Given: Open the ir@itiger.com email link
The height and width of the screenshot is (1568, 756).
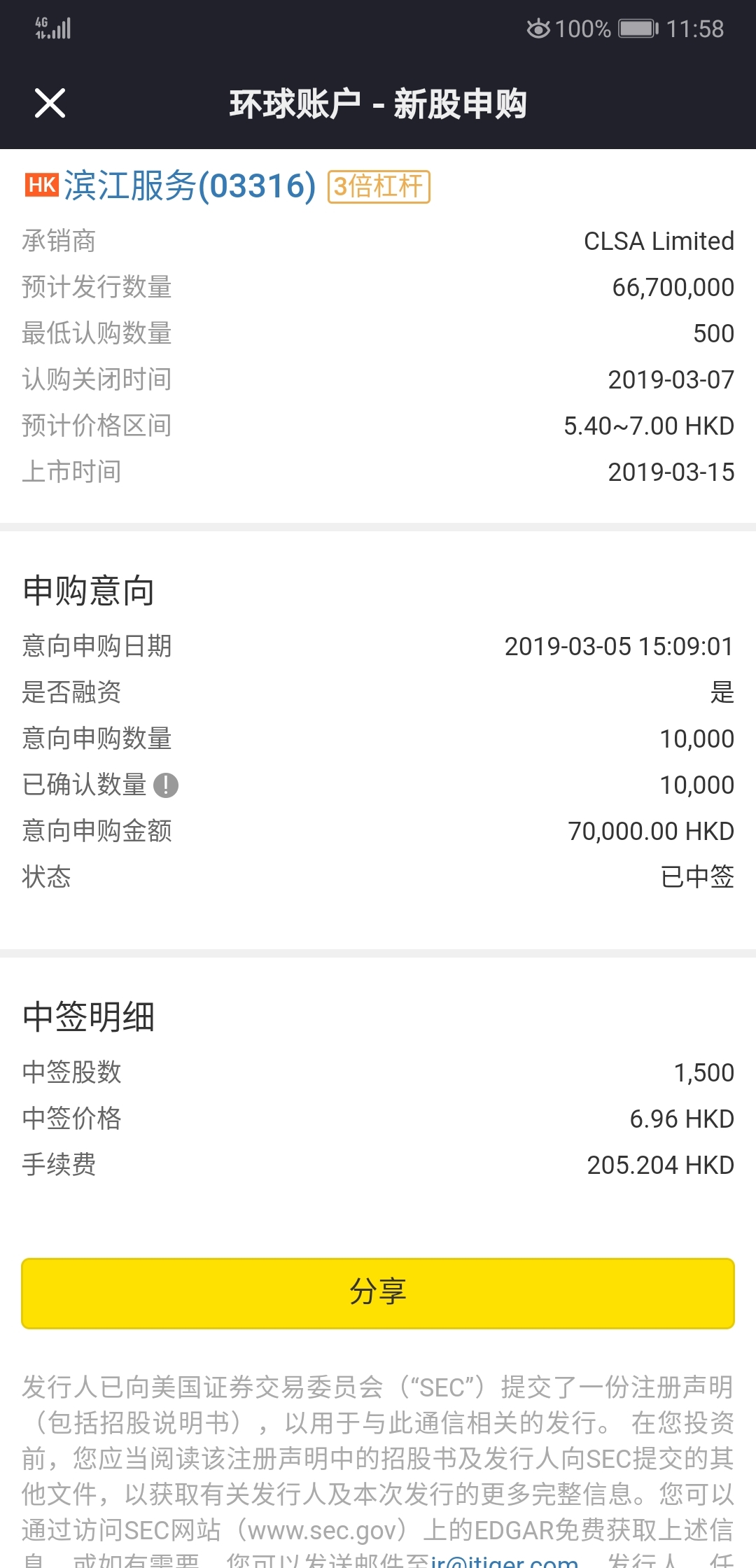Looking at the screenshot, I should coord(504,1560).
